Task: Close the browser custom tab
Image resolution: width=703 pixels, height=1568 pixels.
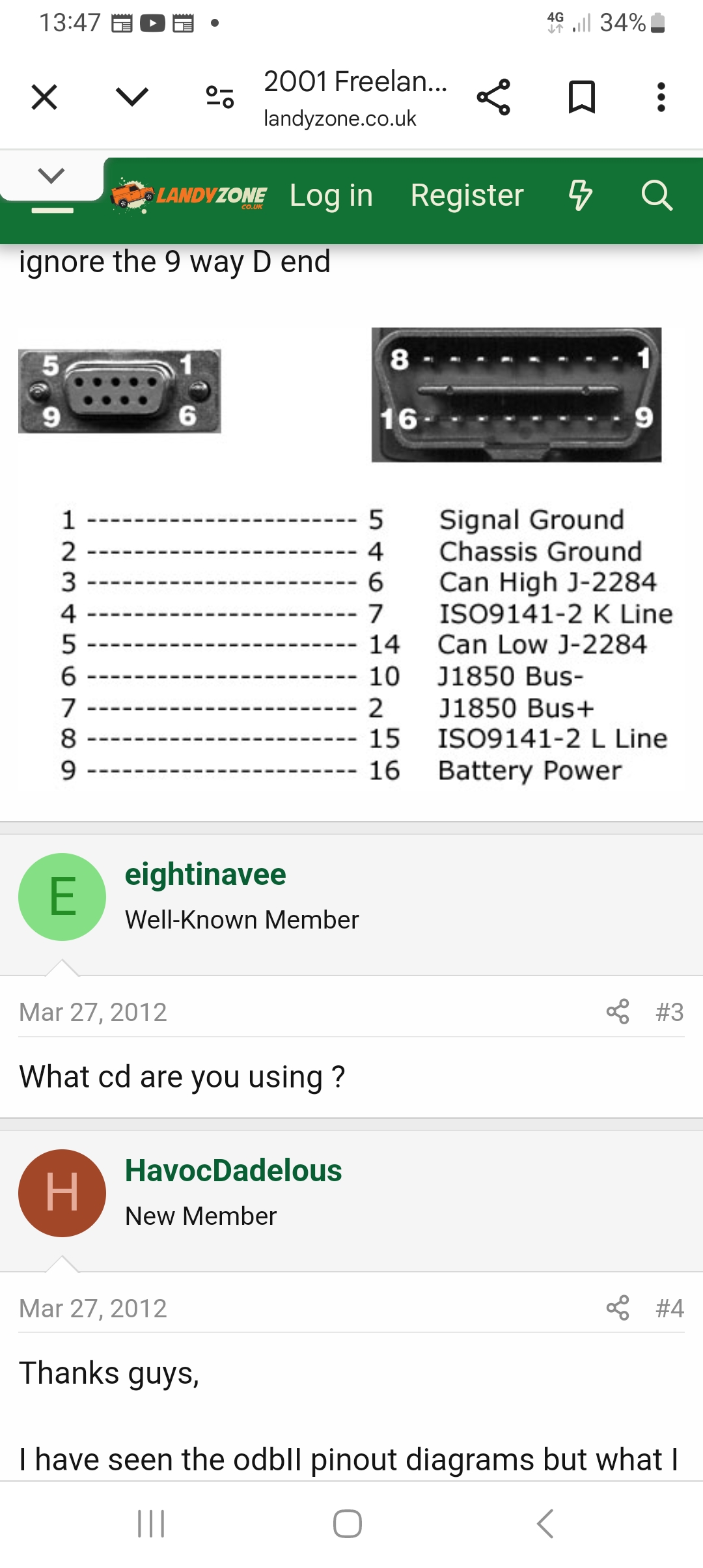Action: pos(44,98)
